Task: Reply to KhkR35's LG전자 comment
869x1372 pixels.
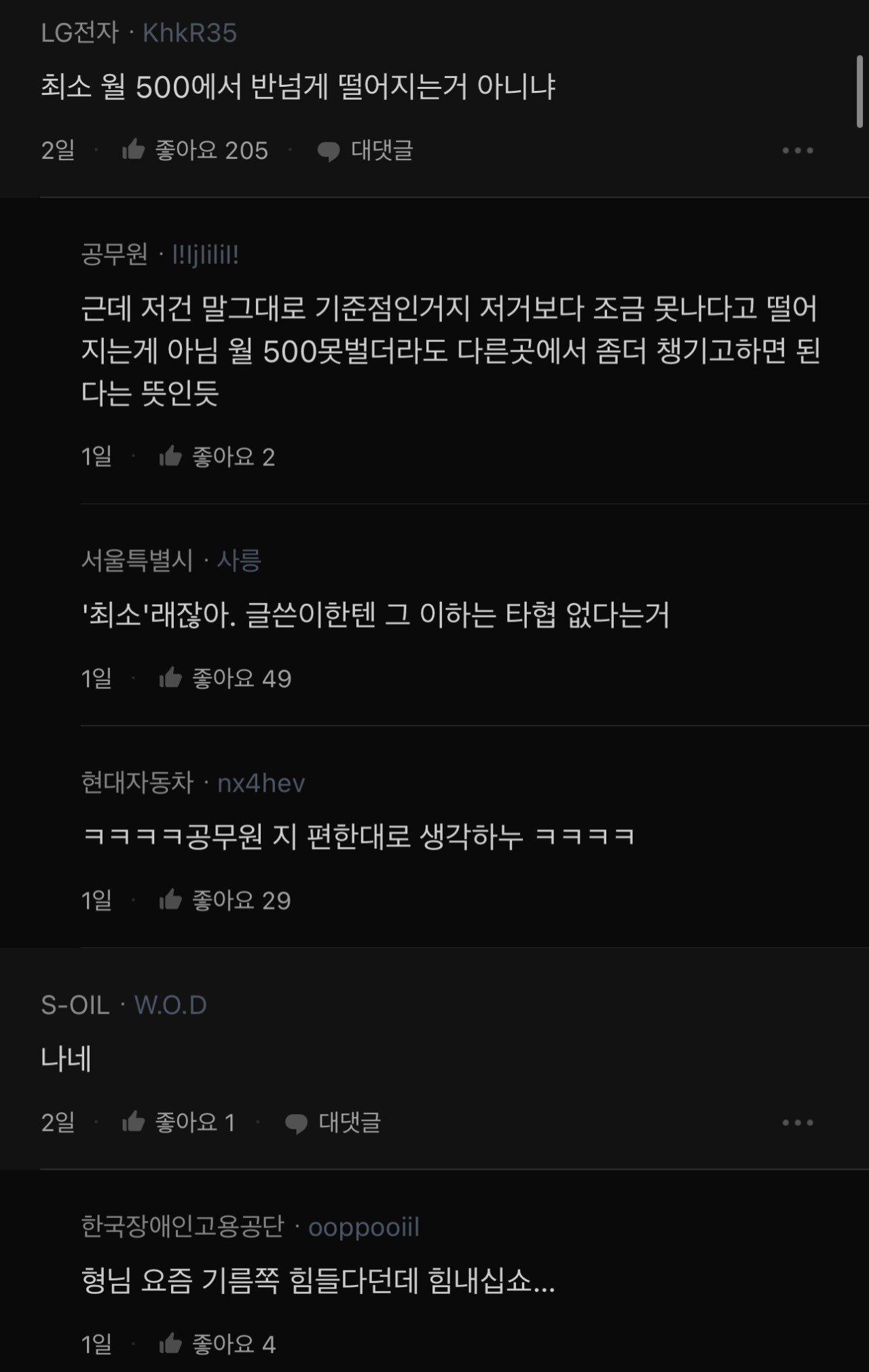Action: click(x=365, y=151)
